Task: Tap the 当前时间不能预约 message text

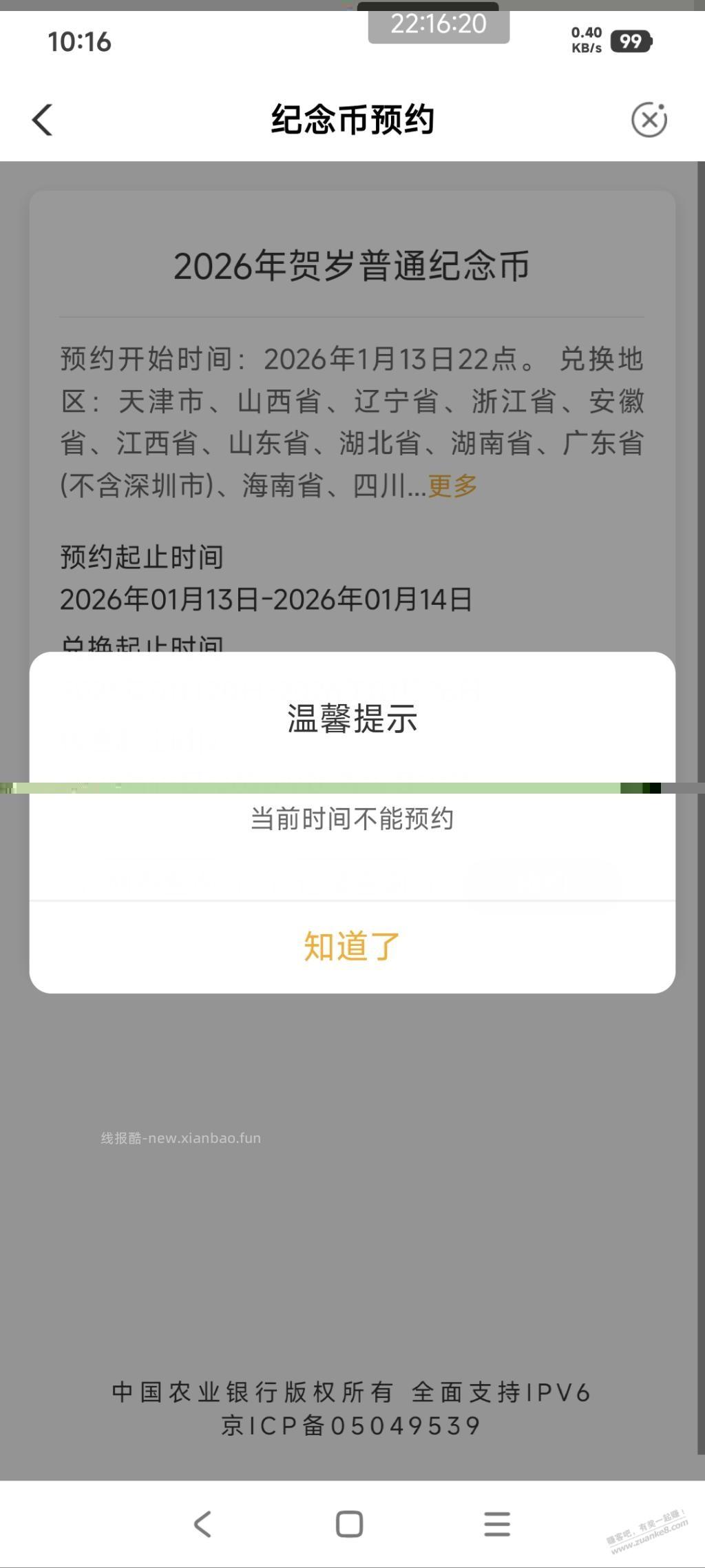Action: [352, 820]
